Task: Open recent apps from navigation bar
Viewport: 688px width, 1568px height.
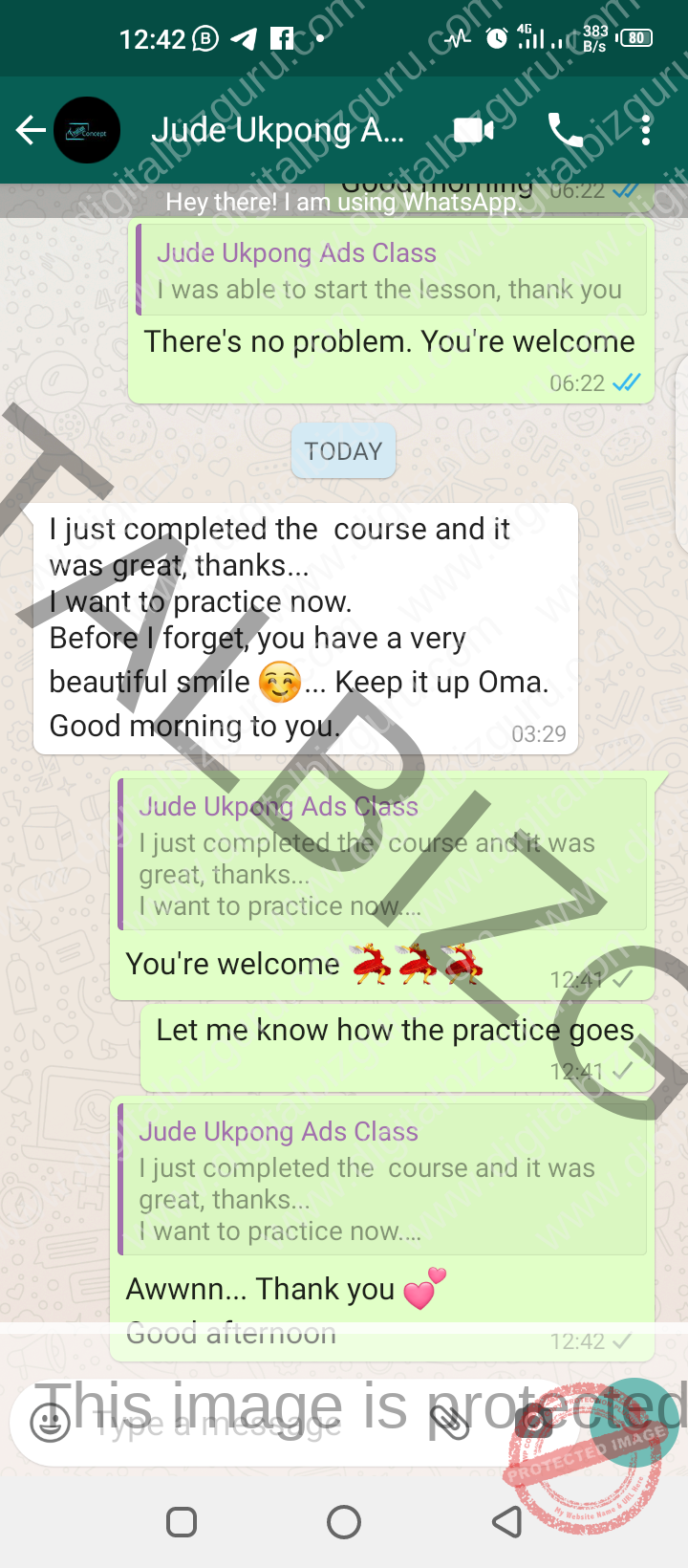Action: pyautogui.click(x=182, y=1521)
